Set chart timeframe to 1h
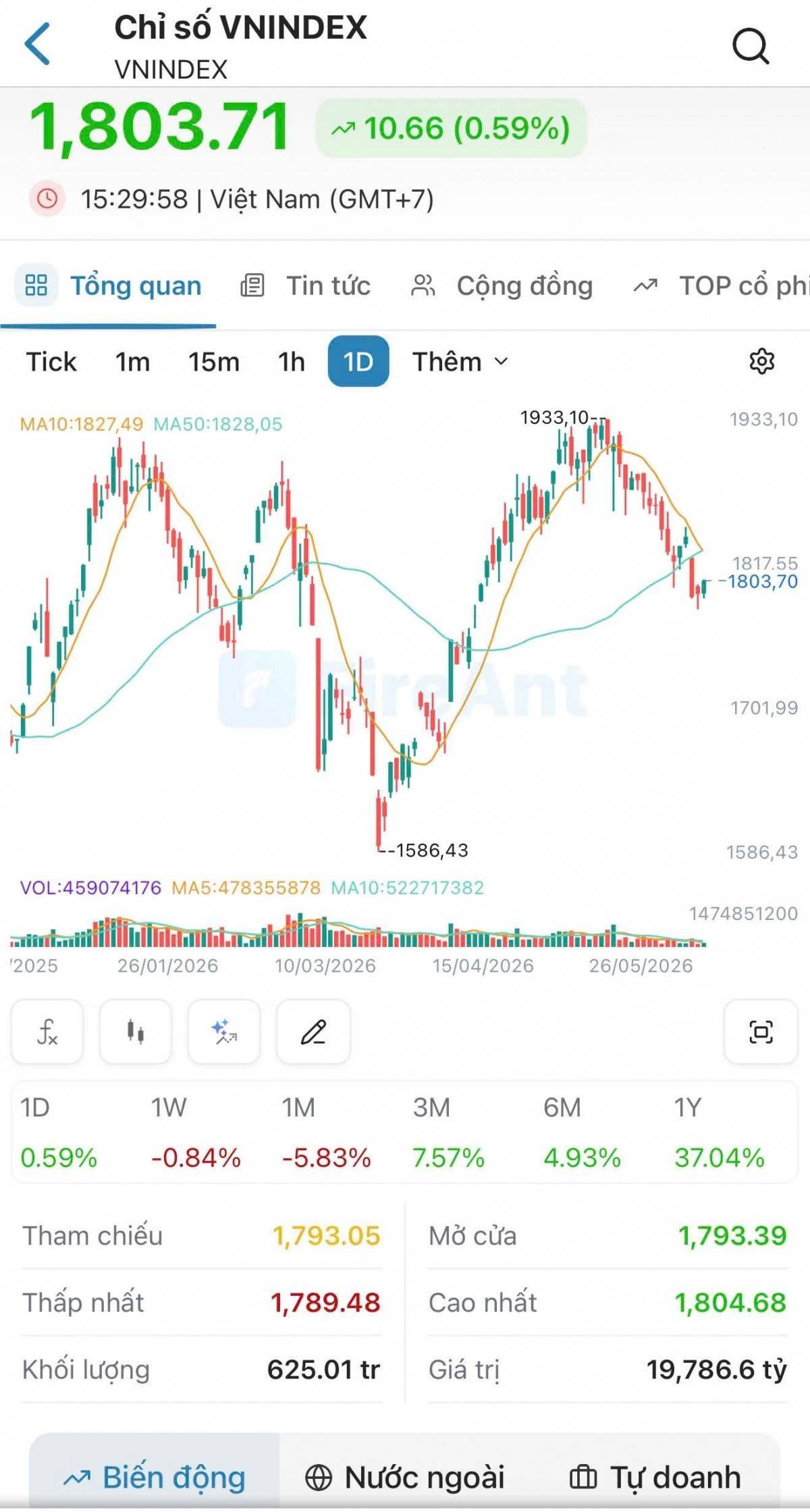This screenshot has width=810, height=1512. click(292, 362)
